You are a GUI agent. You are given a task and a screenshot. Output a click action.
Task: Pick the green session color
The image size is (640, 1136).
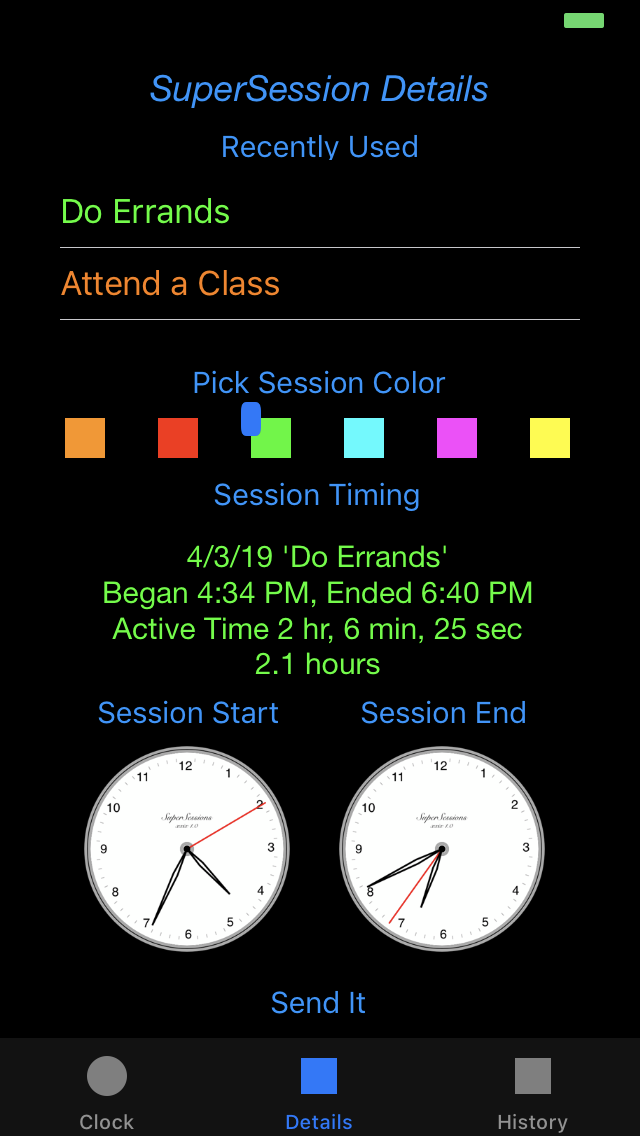pos(271,438)
